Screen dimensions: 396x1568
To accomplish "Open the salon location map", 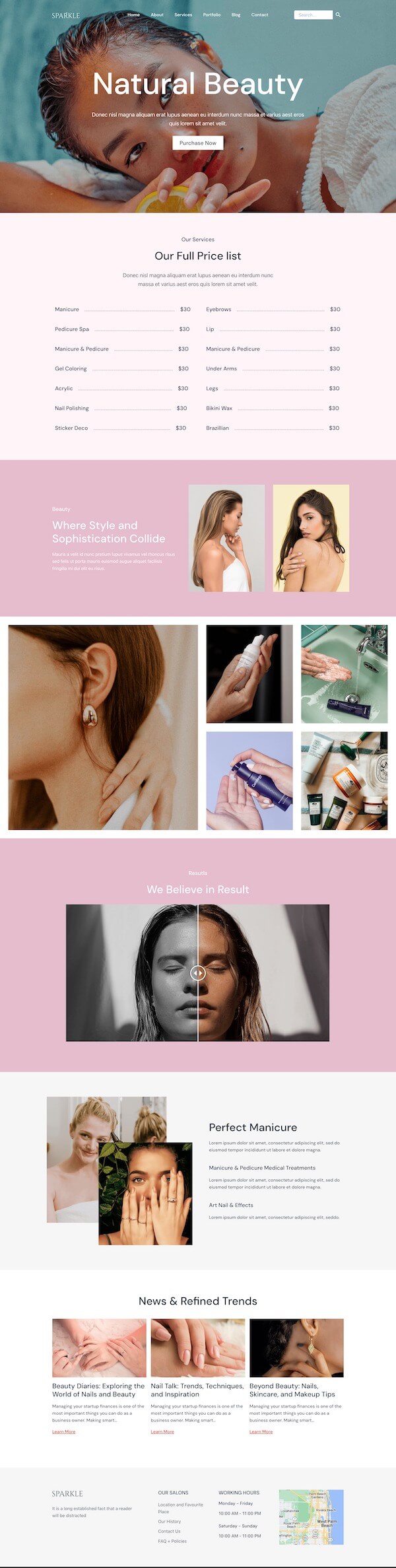I will point(311,1517).
